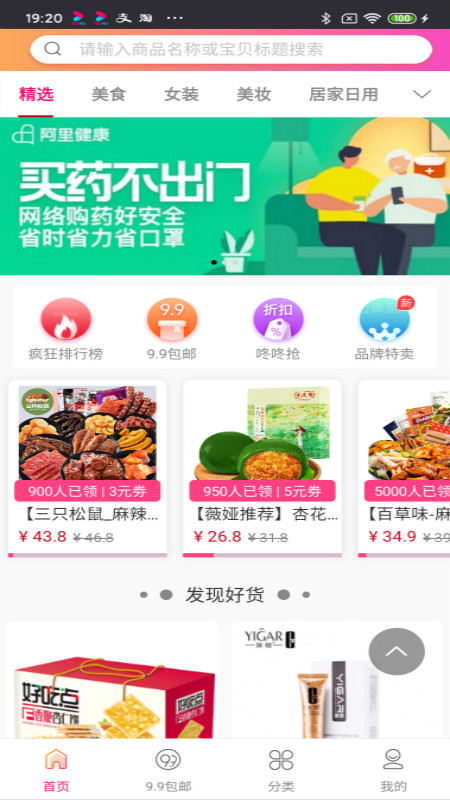The image size is (450, 800).
Task: Open 咚咚抢 discount deals
Action: 278,329
